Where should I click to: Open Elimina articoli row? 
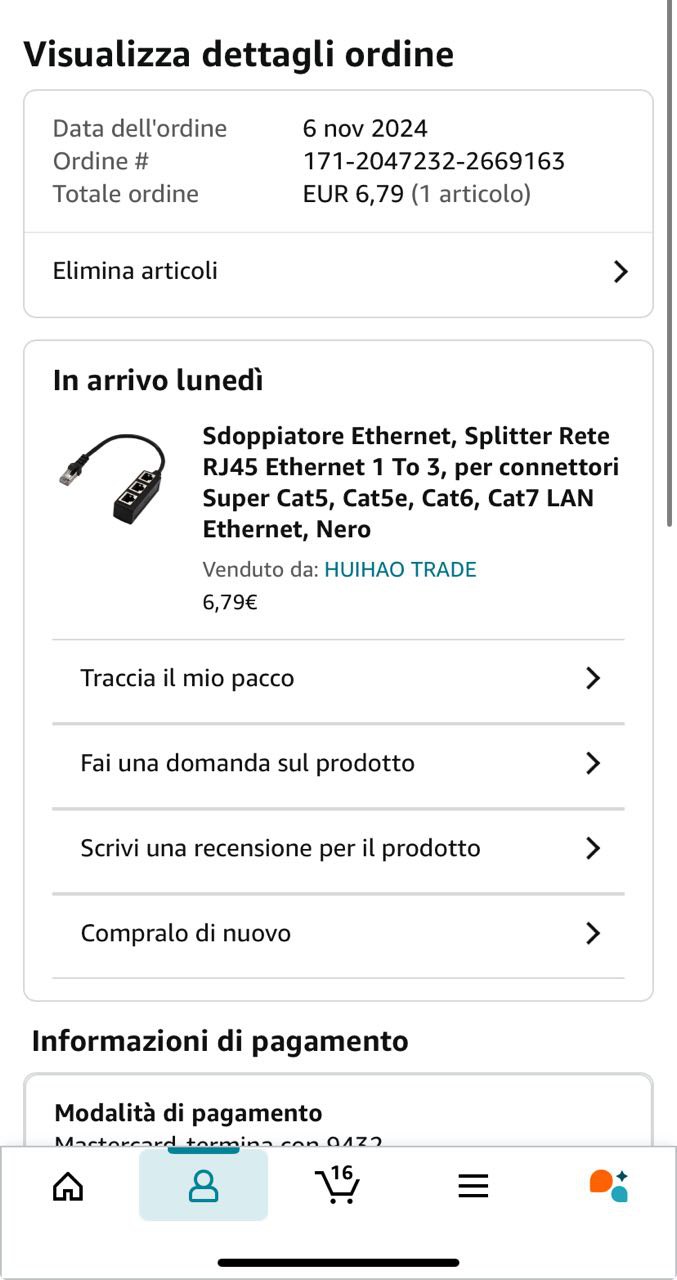tap(338, 271)
